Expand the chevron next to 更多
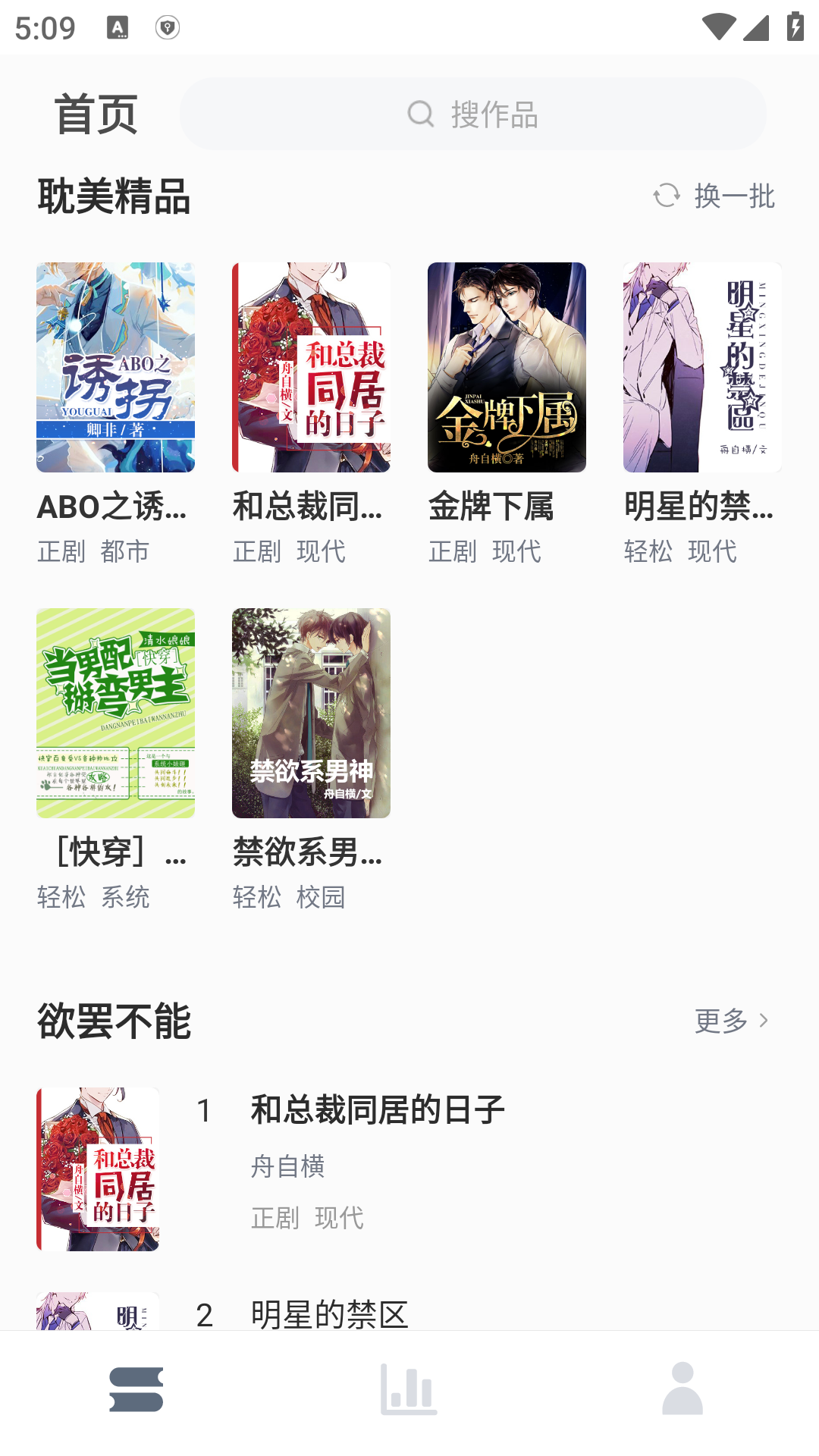Image resolution: width=819 pixels, height=1456 pixels. pos(765,1021)
